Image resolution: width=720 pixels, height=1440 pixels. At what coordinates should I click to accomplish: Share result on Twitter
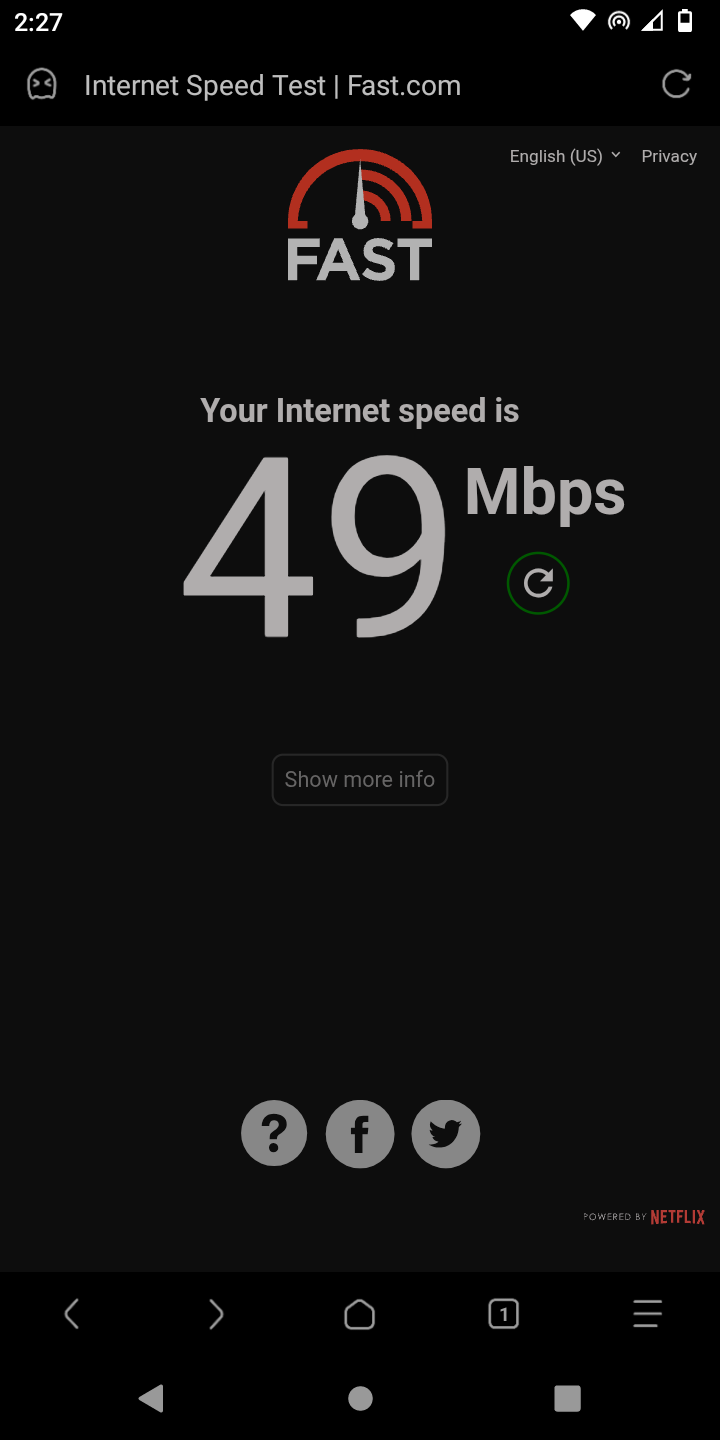click(x=446, y=1133)
